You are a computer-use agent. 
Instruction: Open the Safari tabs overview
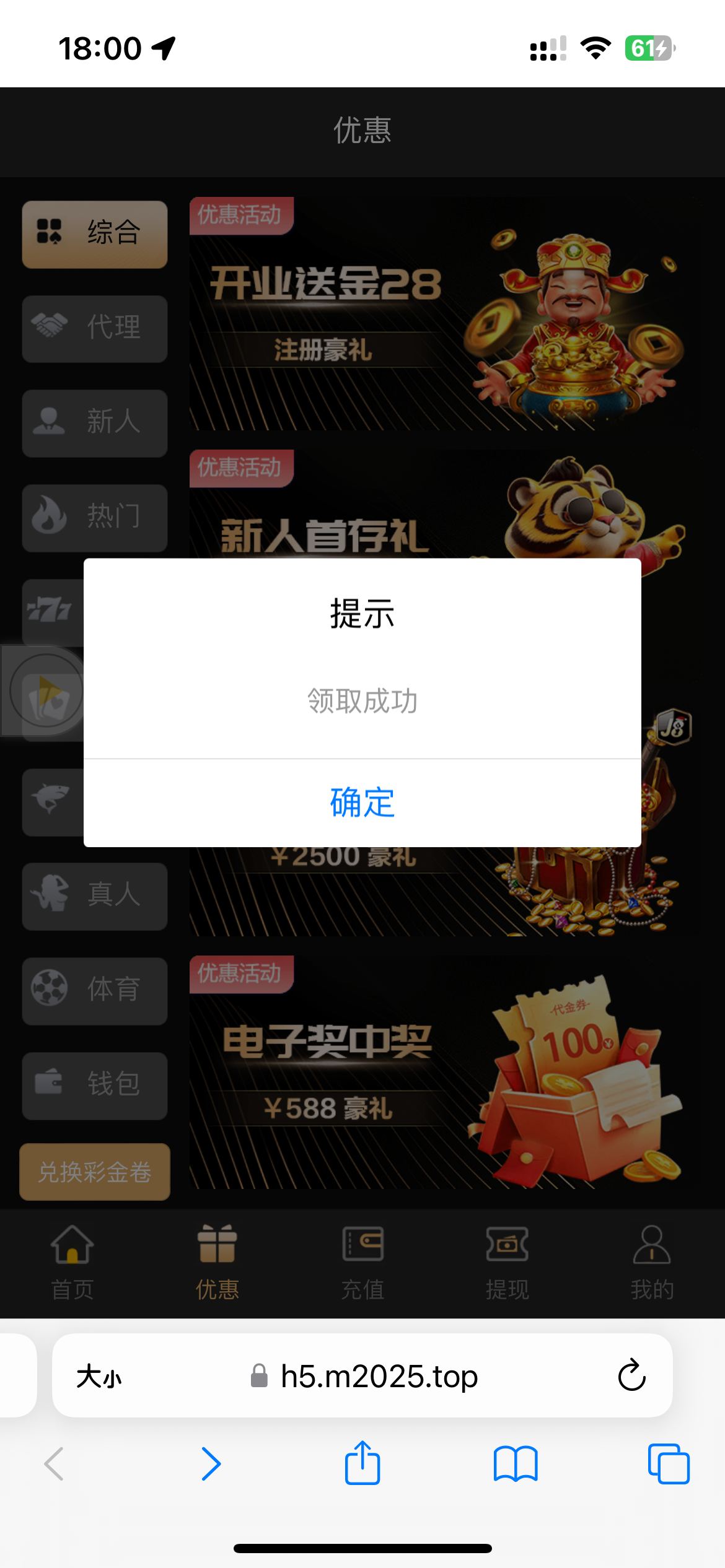[668, 1464]
